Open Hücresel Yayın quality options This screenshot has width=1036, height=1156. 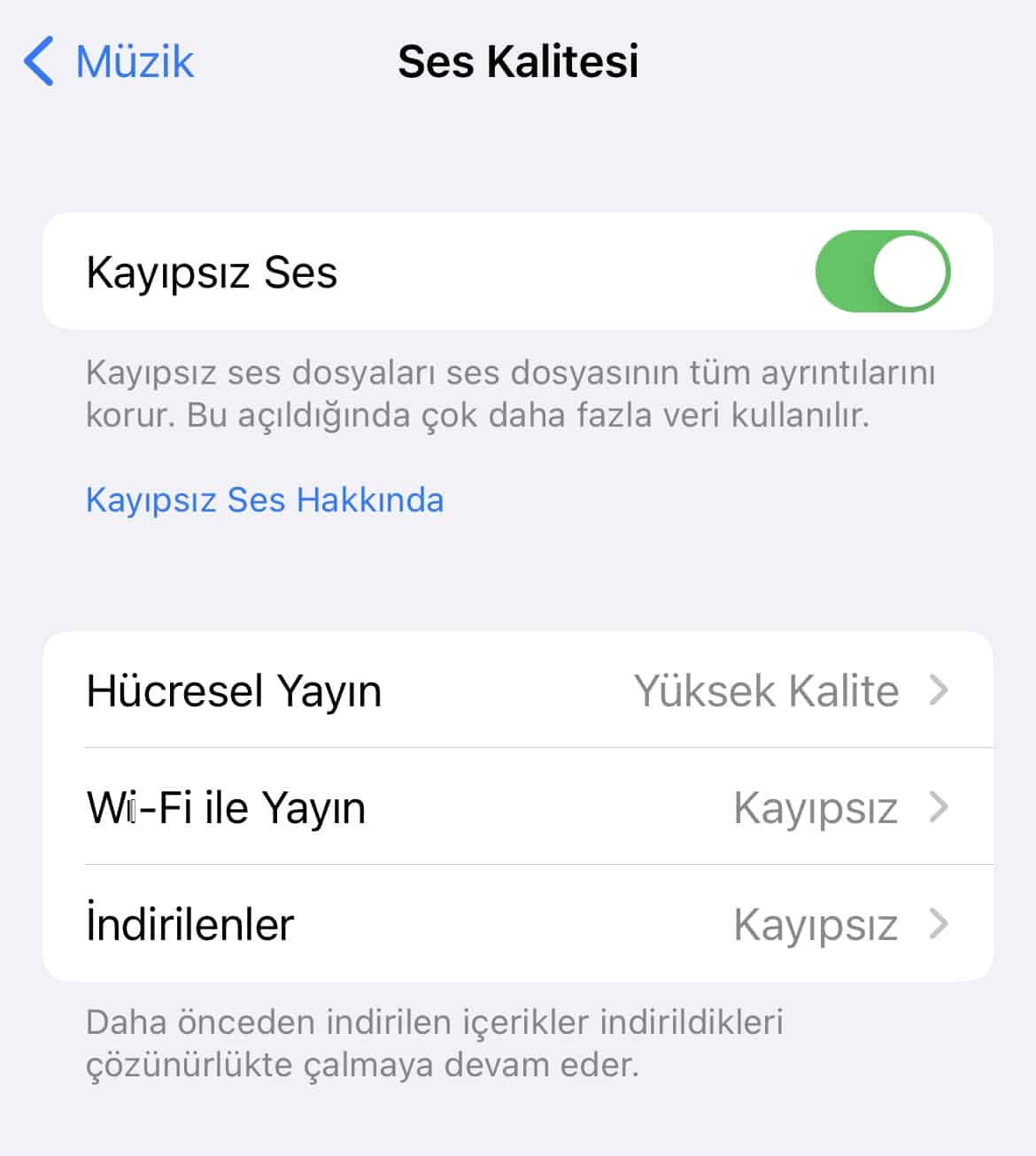(x=518, y=691)
